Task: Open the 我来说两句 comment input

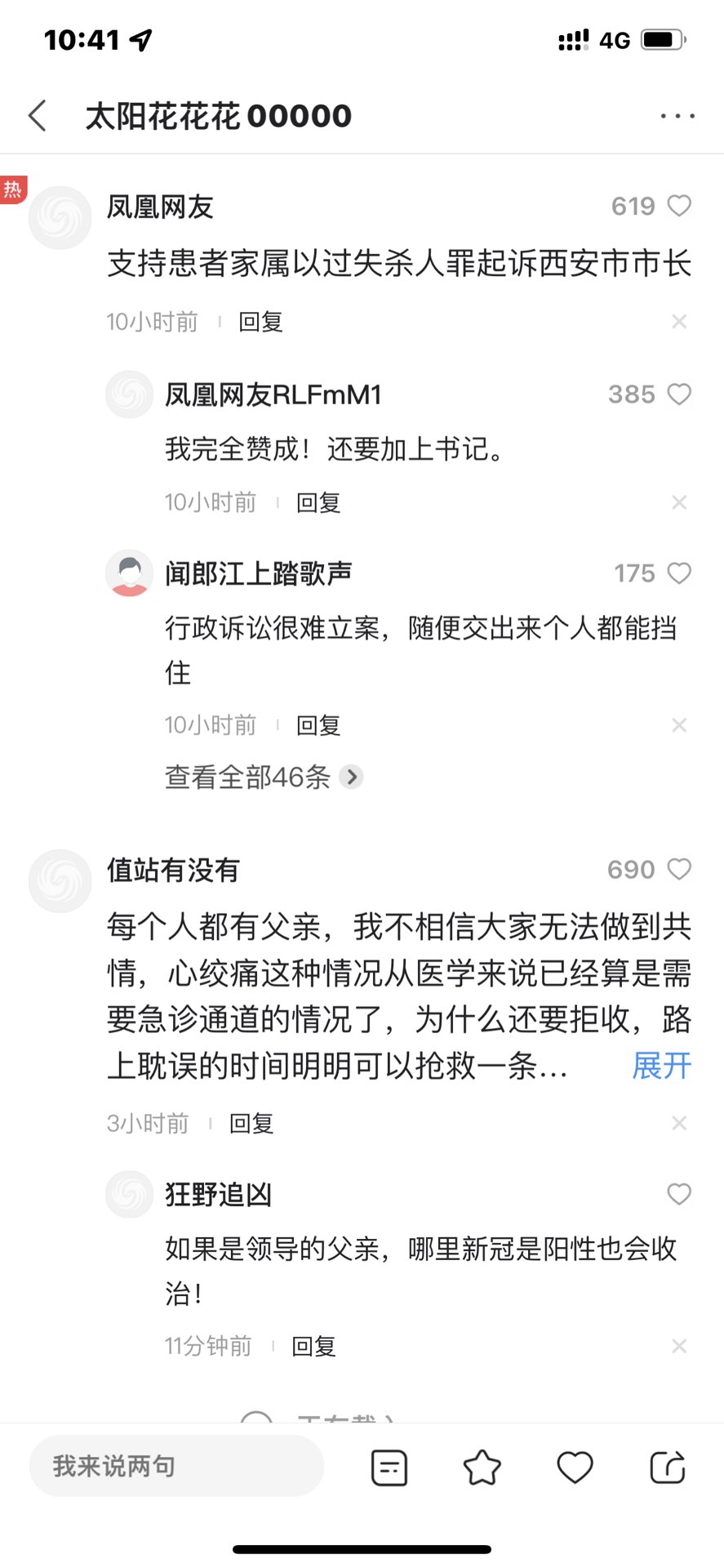Action: [176, 1466]
